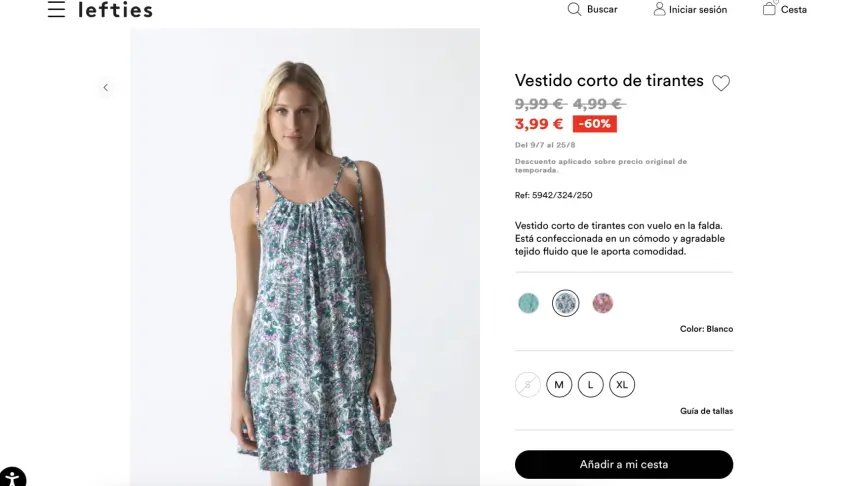Open the accessibility options icon
This screenshot has width=864, height=486.
point(12,476)
